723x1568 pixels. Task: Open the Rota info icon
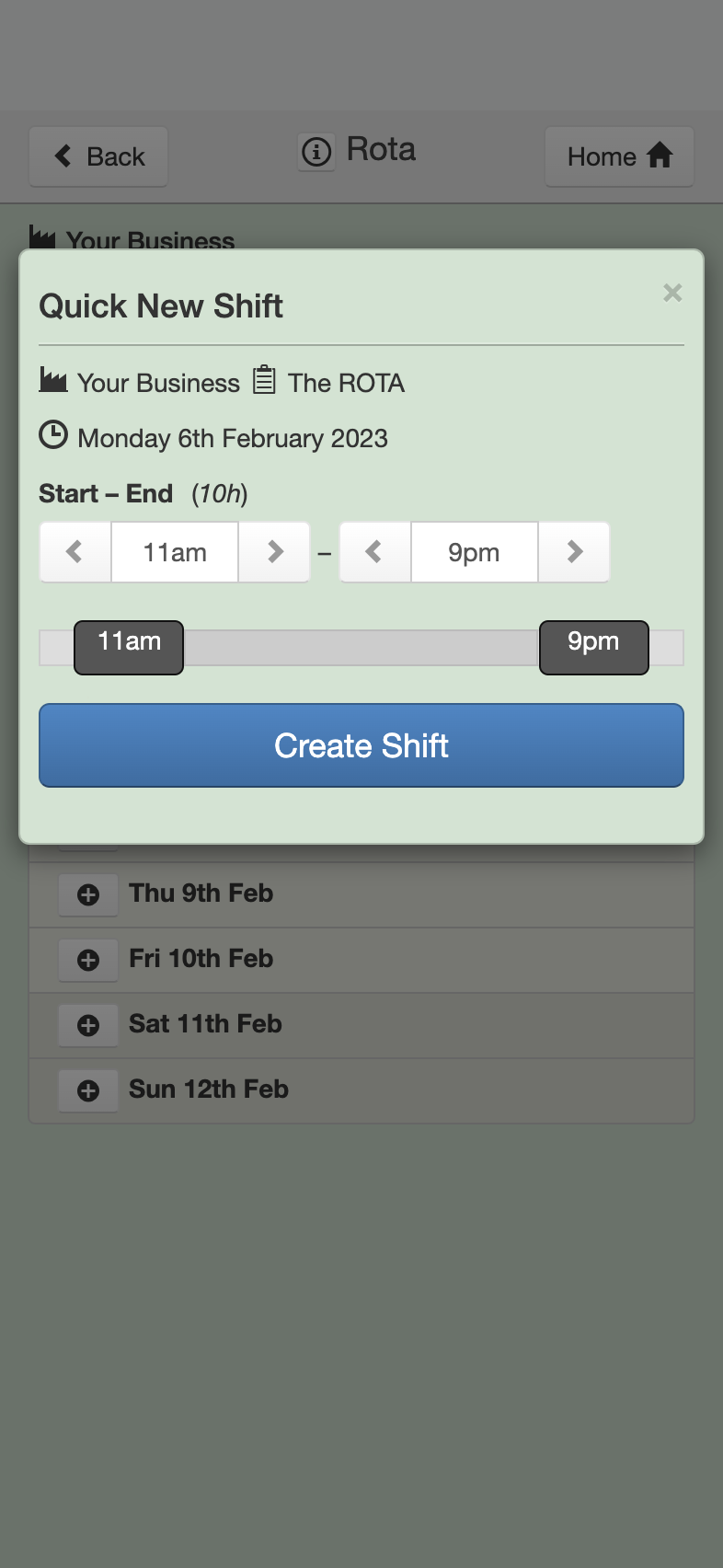coord(316,151)
